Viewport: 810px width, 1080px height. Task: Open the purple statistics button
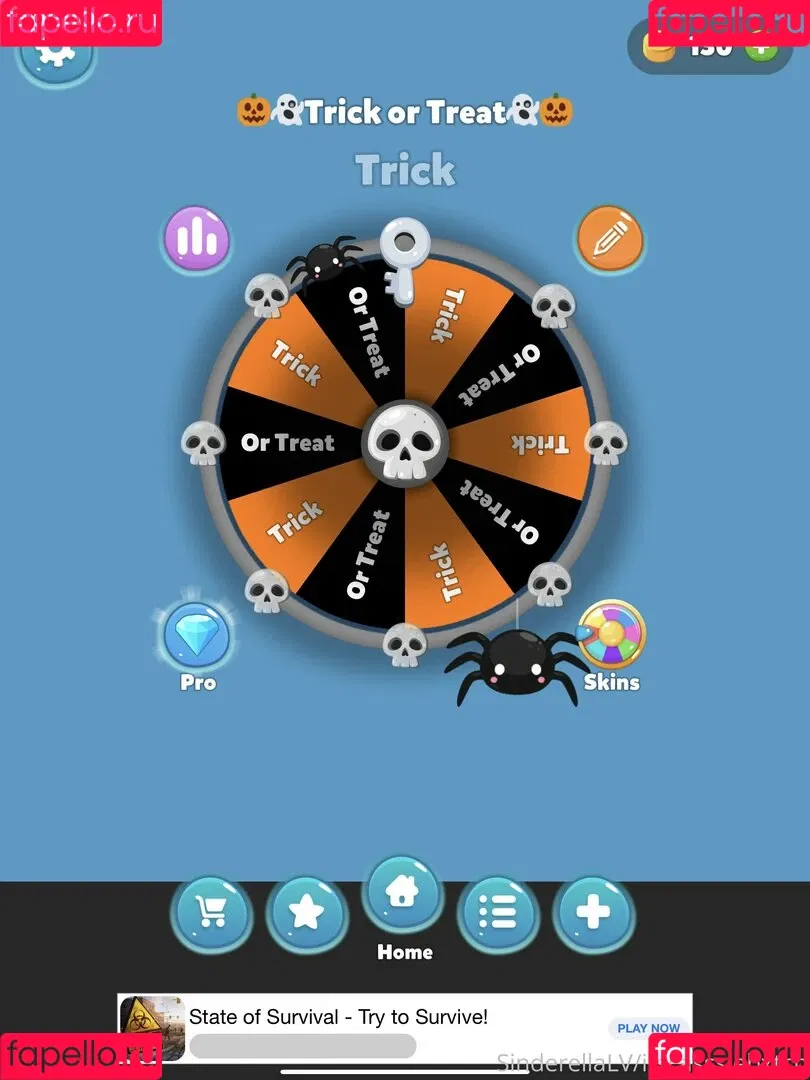[x=197, y=239]
